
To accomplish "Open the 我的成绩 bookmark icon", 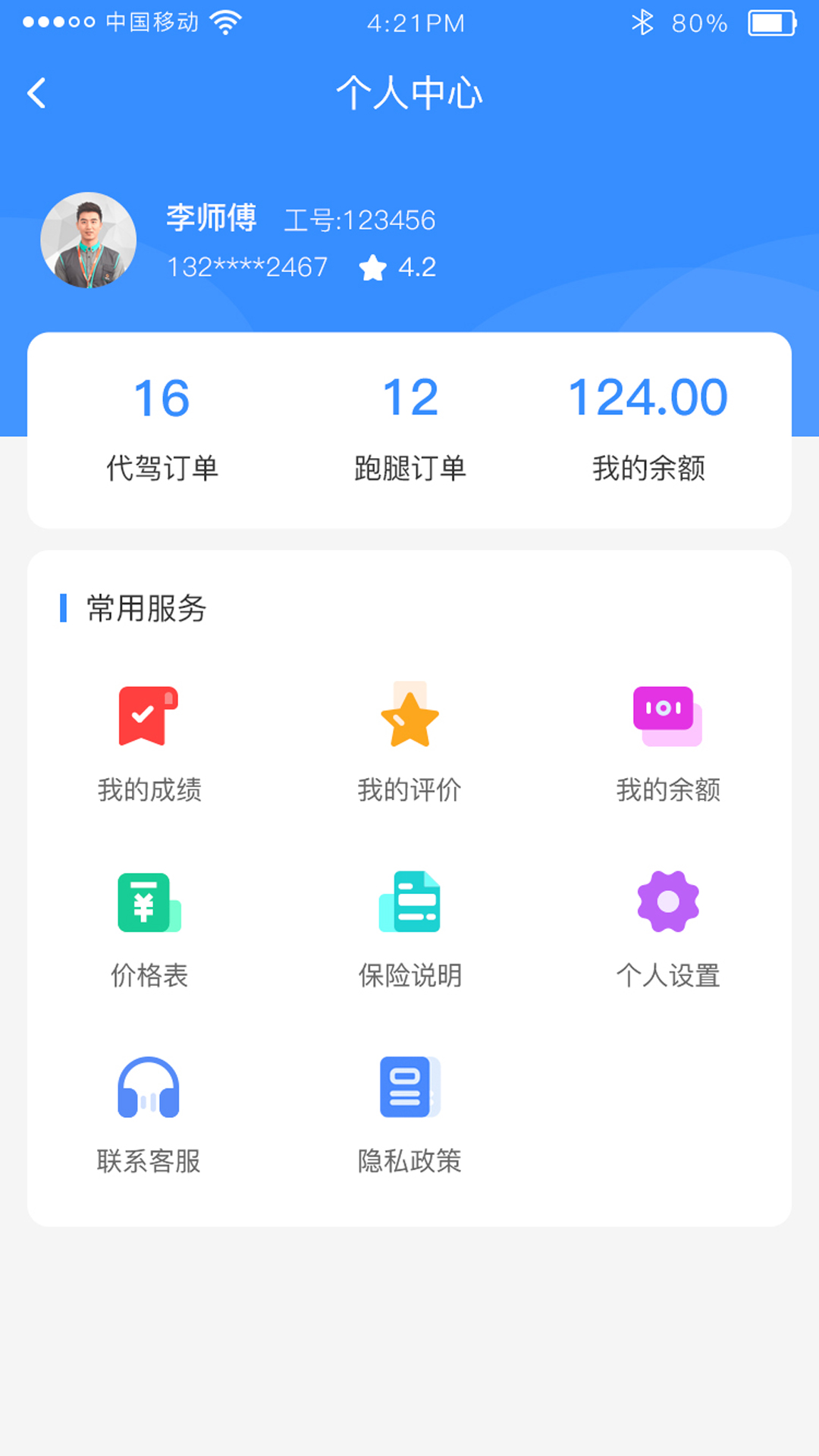I will pyautogui.click(x=149, y=715).
